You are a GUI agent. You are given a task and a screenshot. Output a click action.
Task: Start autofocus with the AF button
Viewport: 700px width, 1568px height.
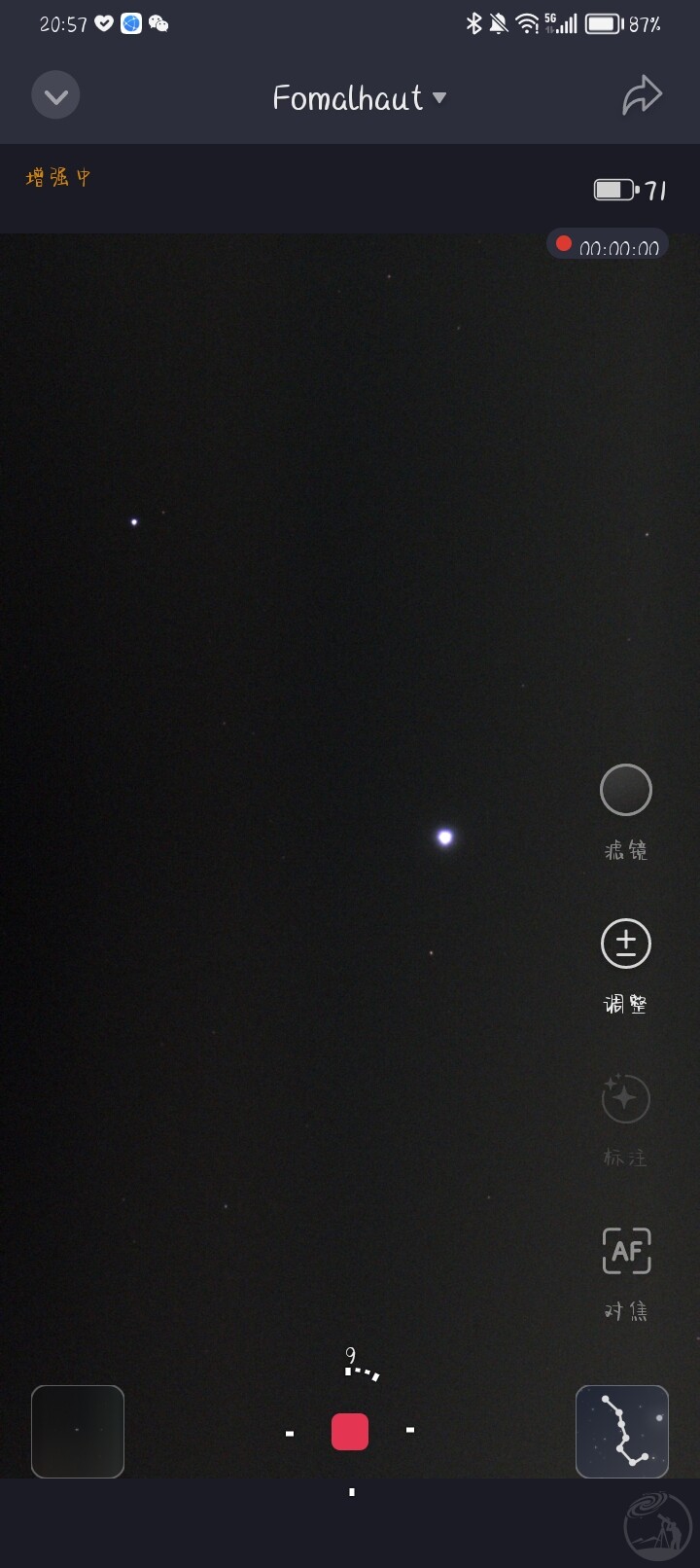[x=626, y=1251]
